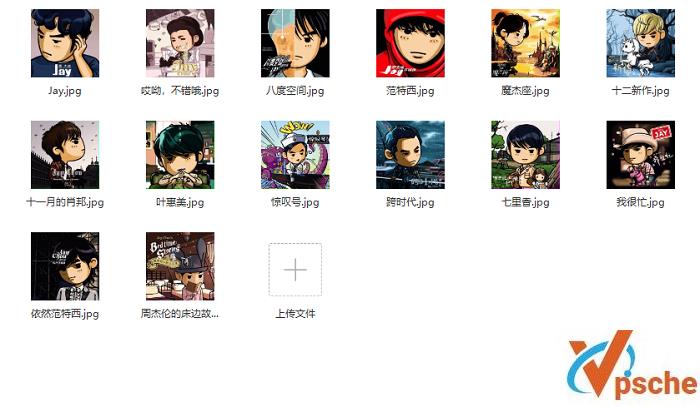Image resolution: width=700 pixels, height=407 pixels.
Task: Select 叶惠美.jpg thumbnail
Action: (180, 155)
